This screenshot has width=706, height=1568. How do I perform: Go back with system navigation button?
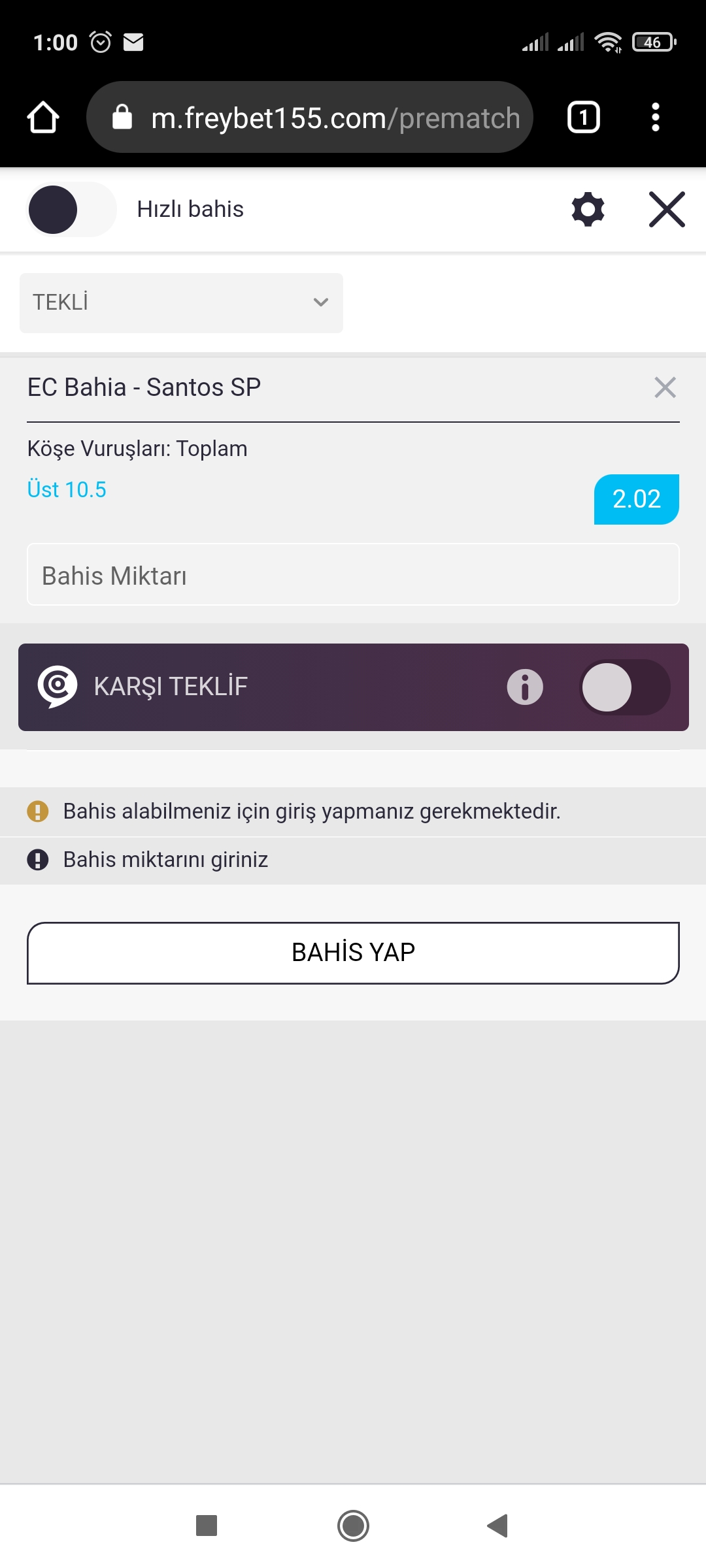(x=498, y=1526)
